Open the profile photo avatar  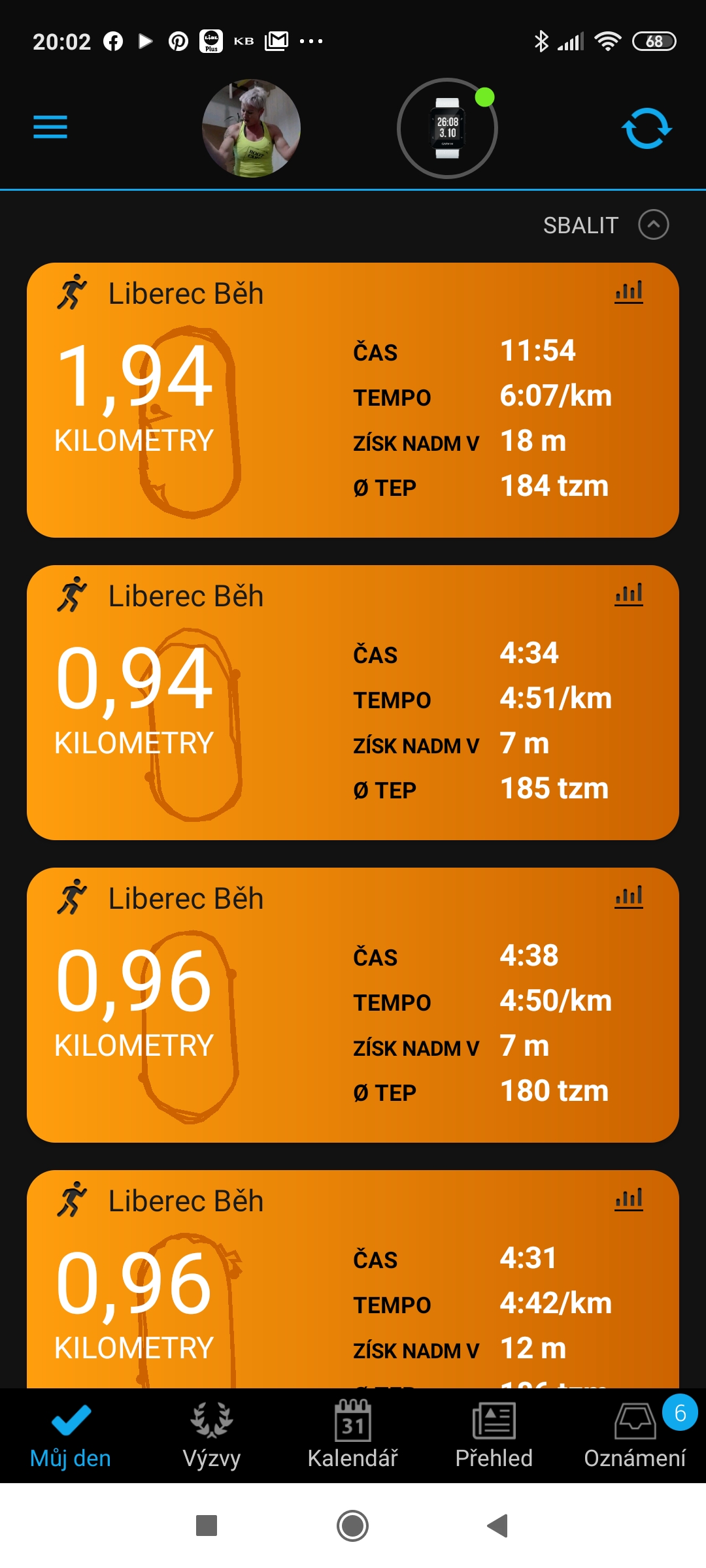[x=251, y=128]
